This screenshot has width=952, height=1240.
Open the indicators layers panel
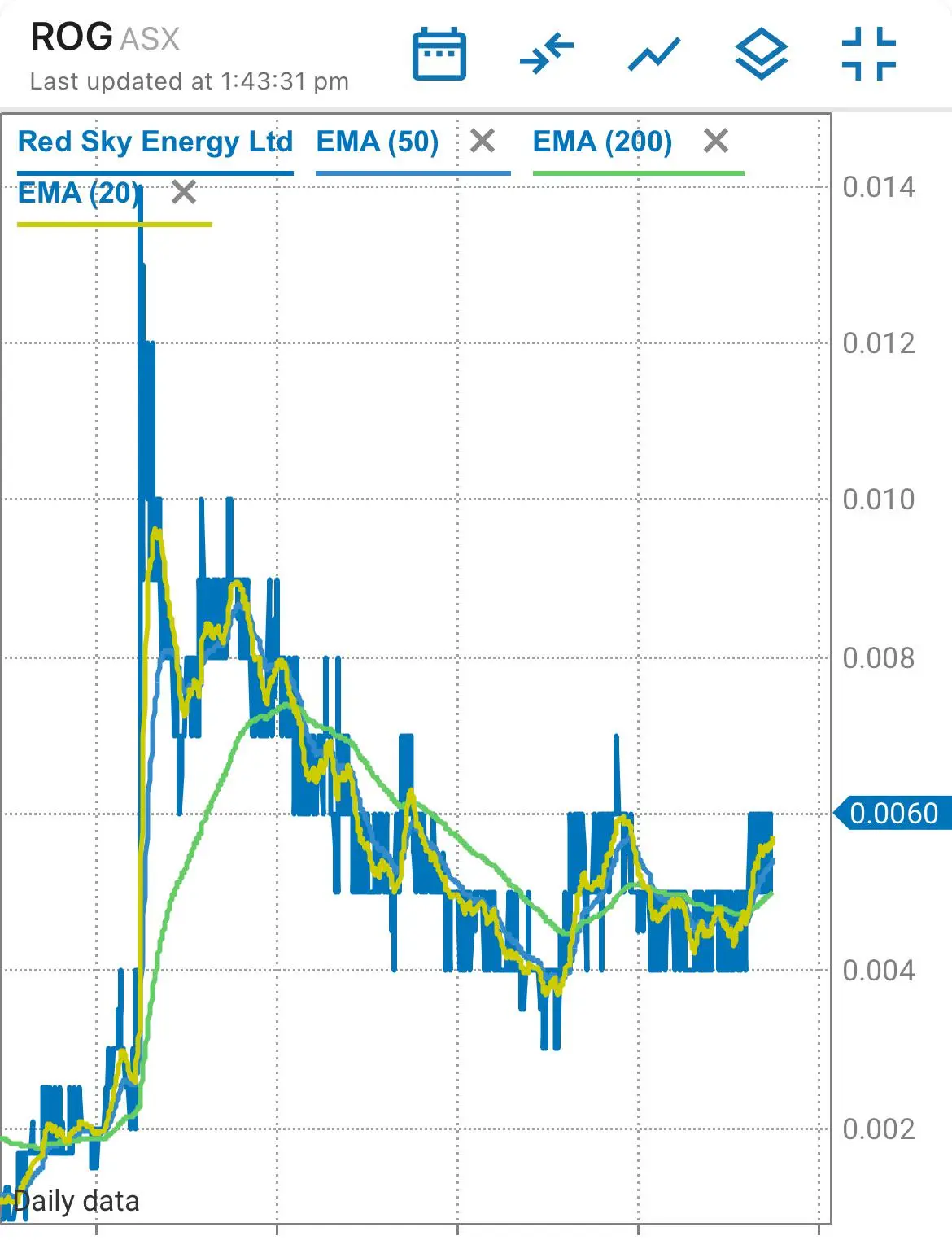[x=760, y=55]
